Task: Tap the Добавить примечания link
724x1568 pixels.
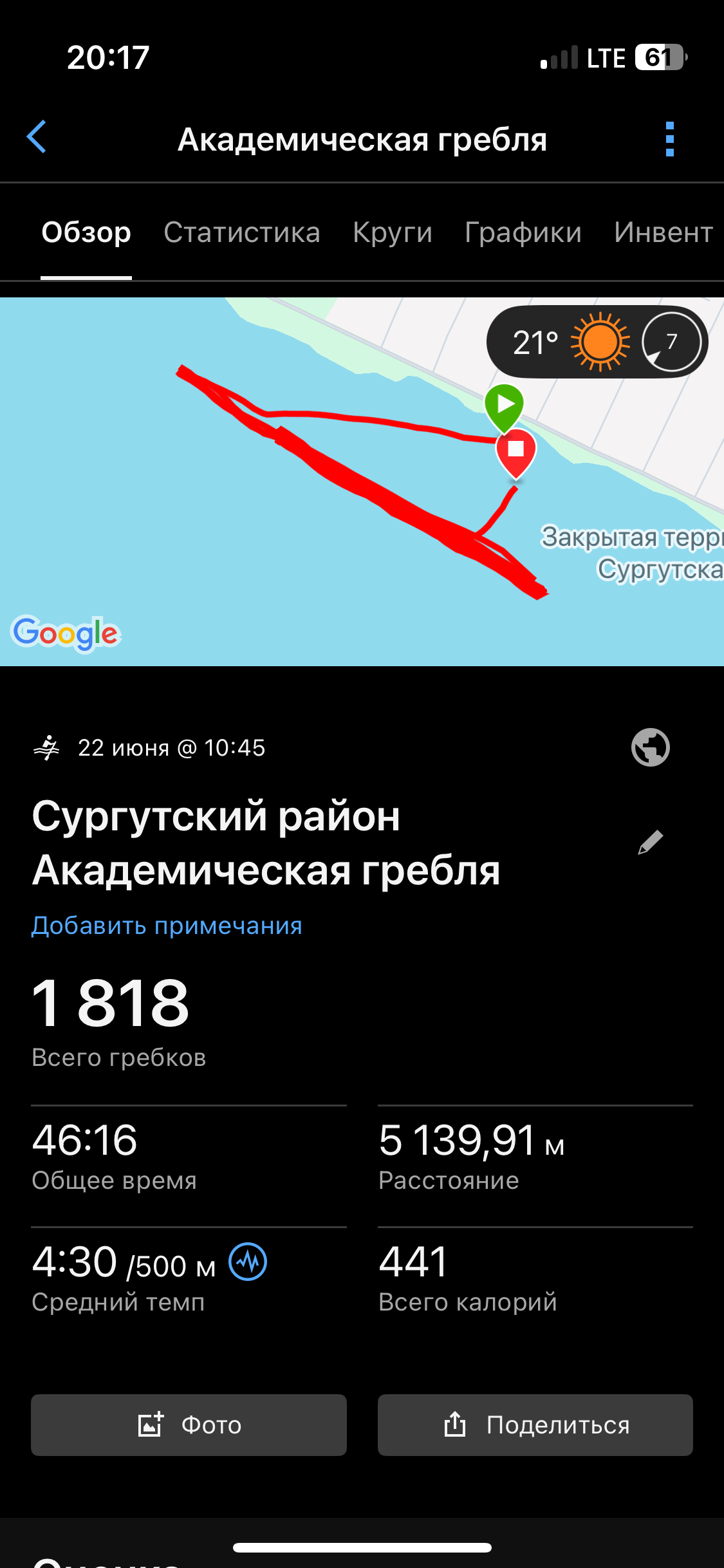Action: click(167, 926)
